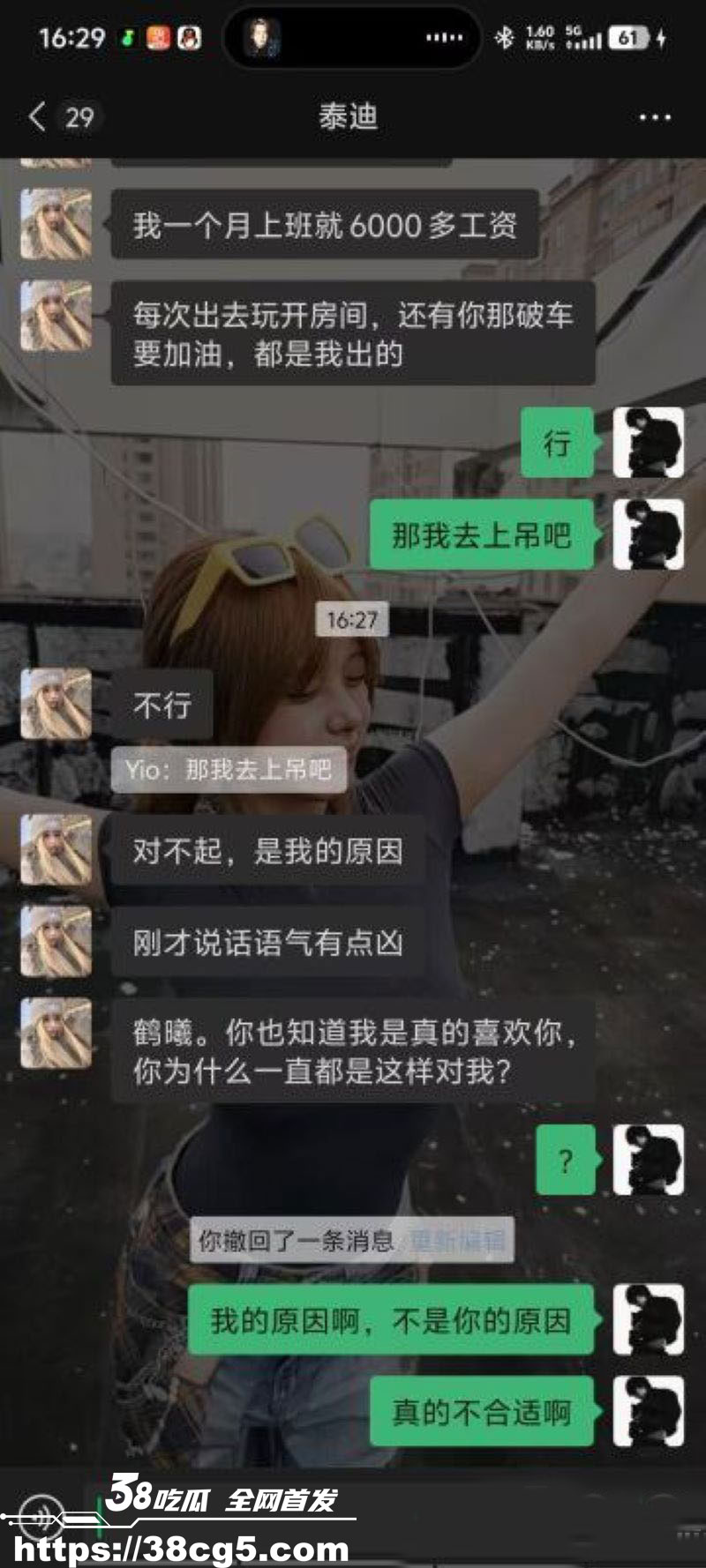This screenshot has width=706, height=1568.
Task: Open contact's avatar beside 不行 message
Action: pyautogui.click(x=56, y=704)
